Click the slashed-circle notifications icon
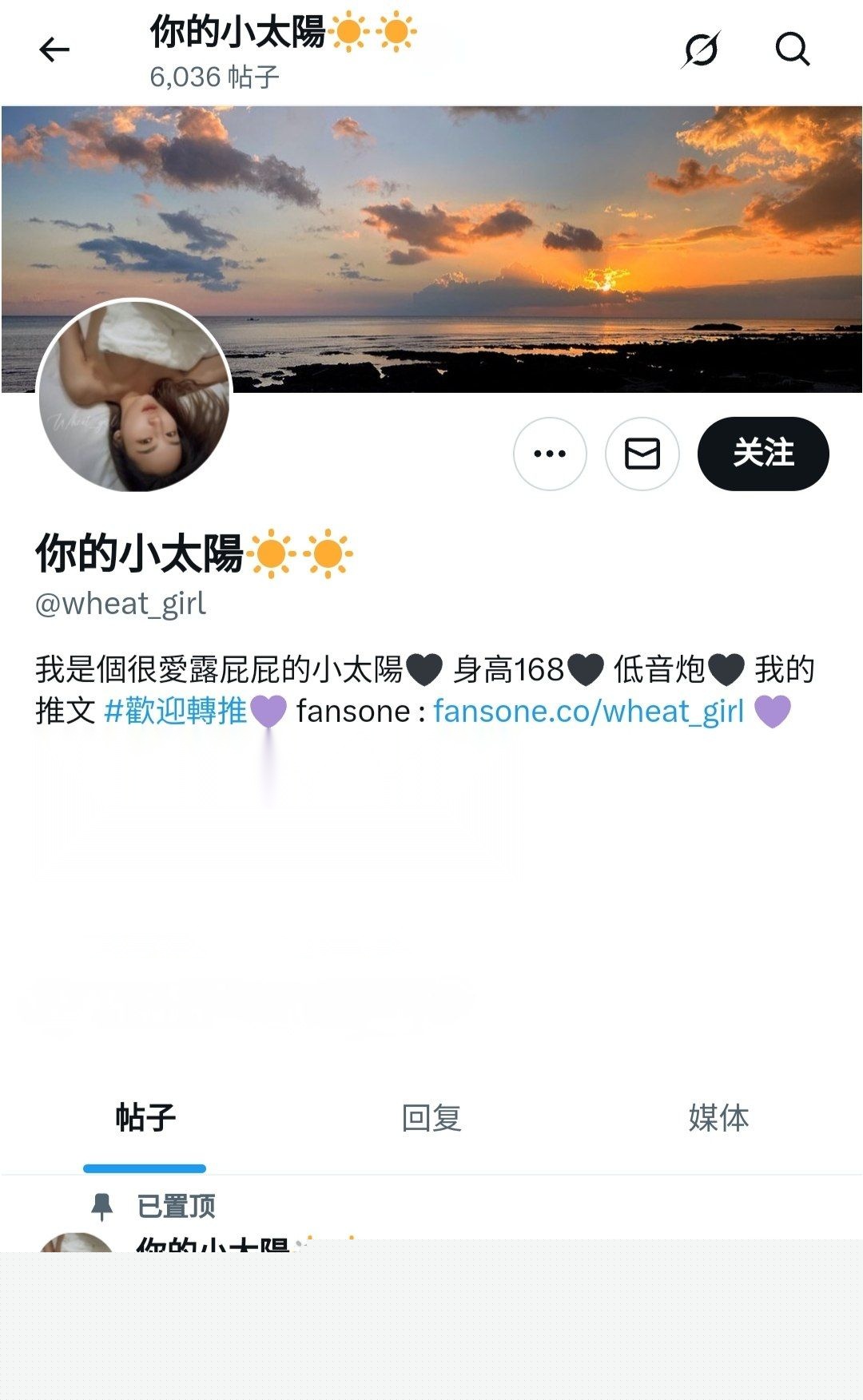Viewport: 863px width, 1400px height. (699, 50)
